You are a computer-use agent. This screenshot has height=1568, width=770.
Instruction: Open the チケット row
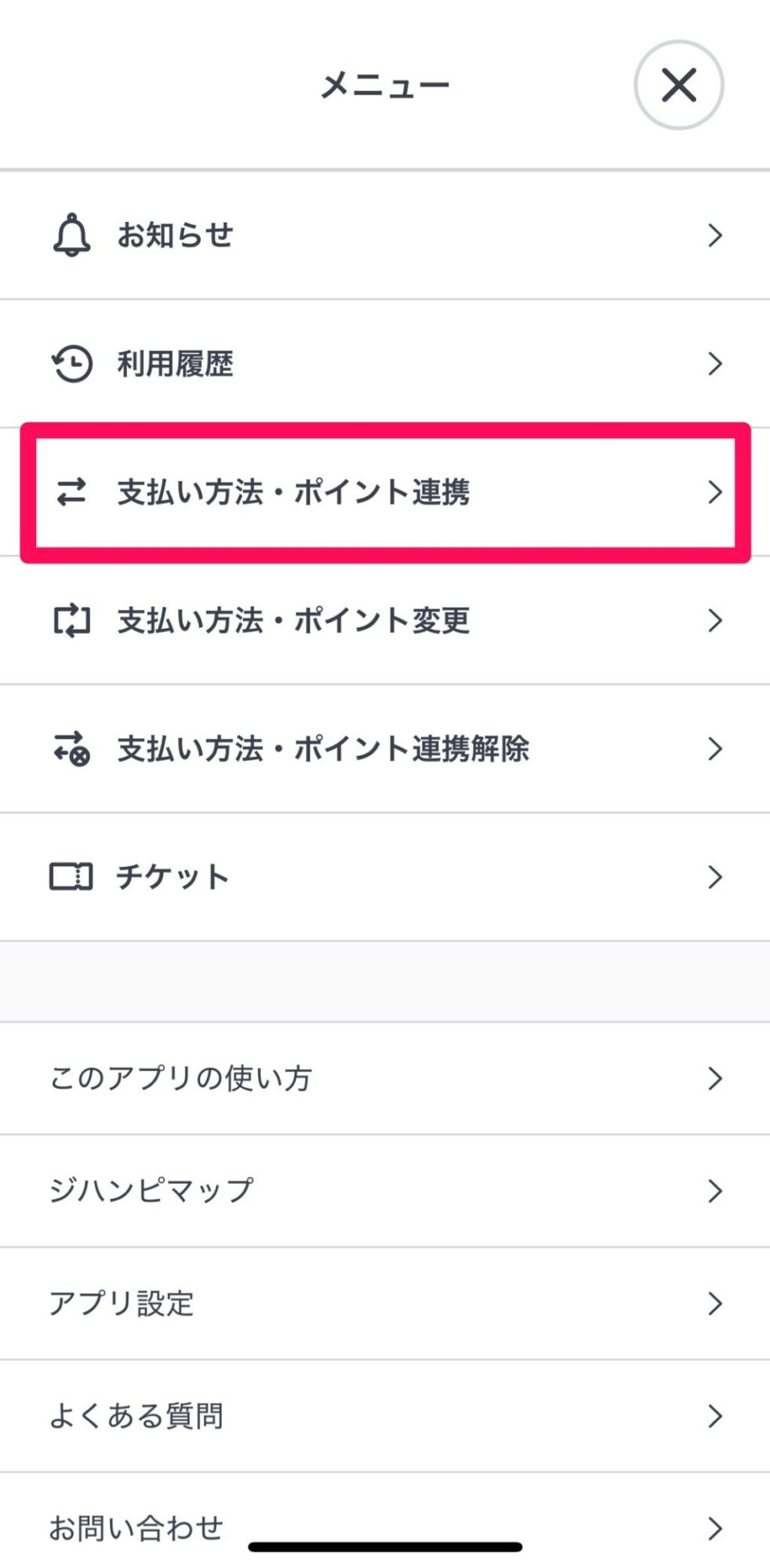pos(384,877)
